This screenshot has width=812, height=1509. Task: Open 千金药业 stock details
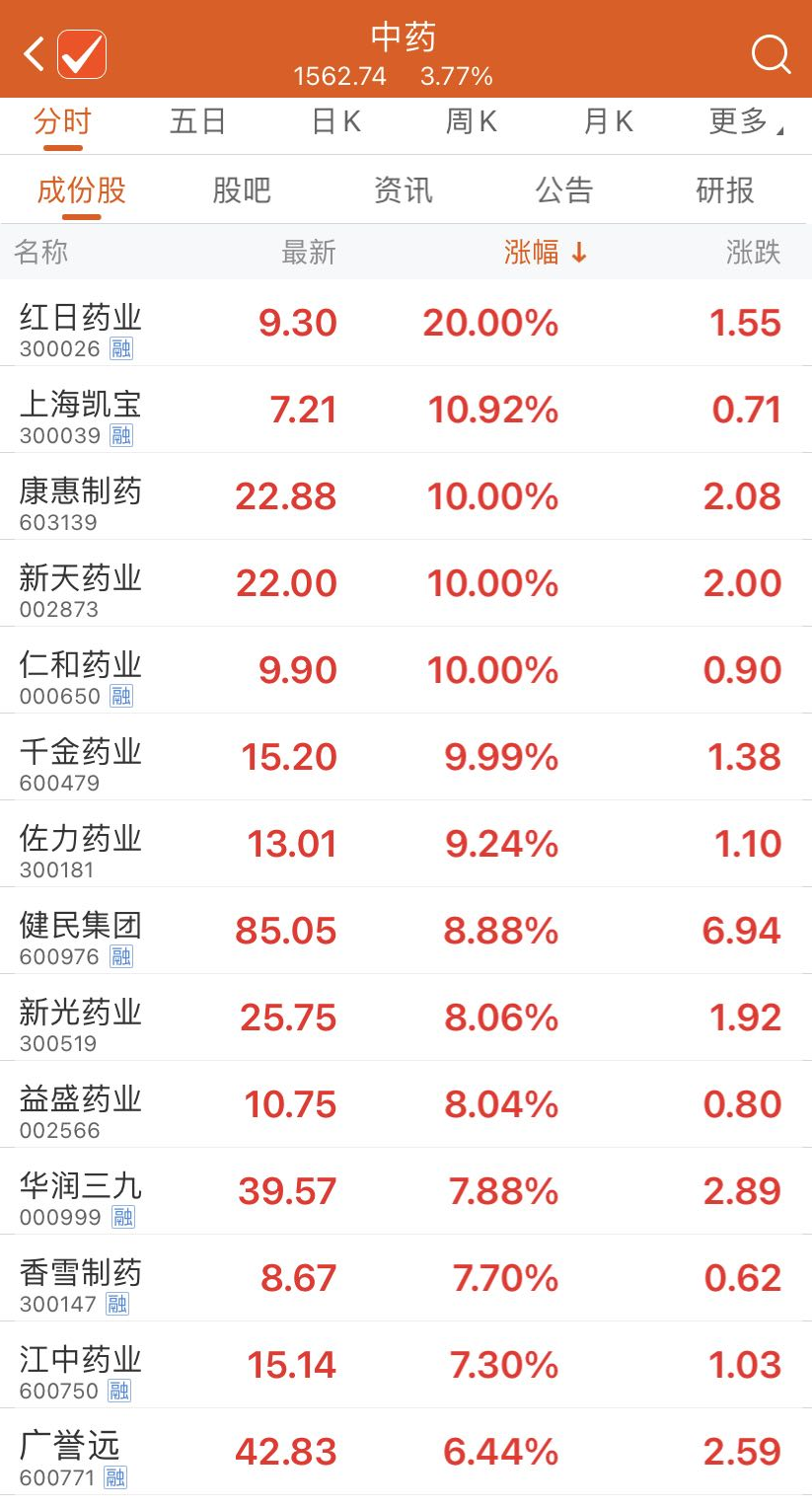click(x=406, y=758)
